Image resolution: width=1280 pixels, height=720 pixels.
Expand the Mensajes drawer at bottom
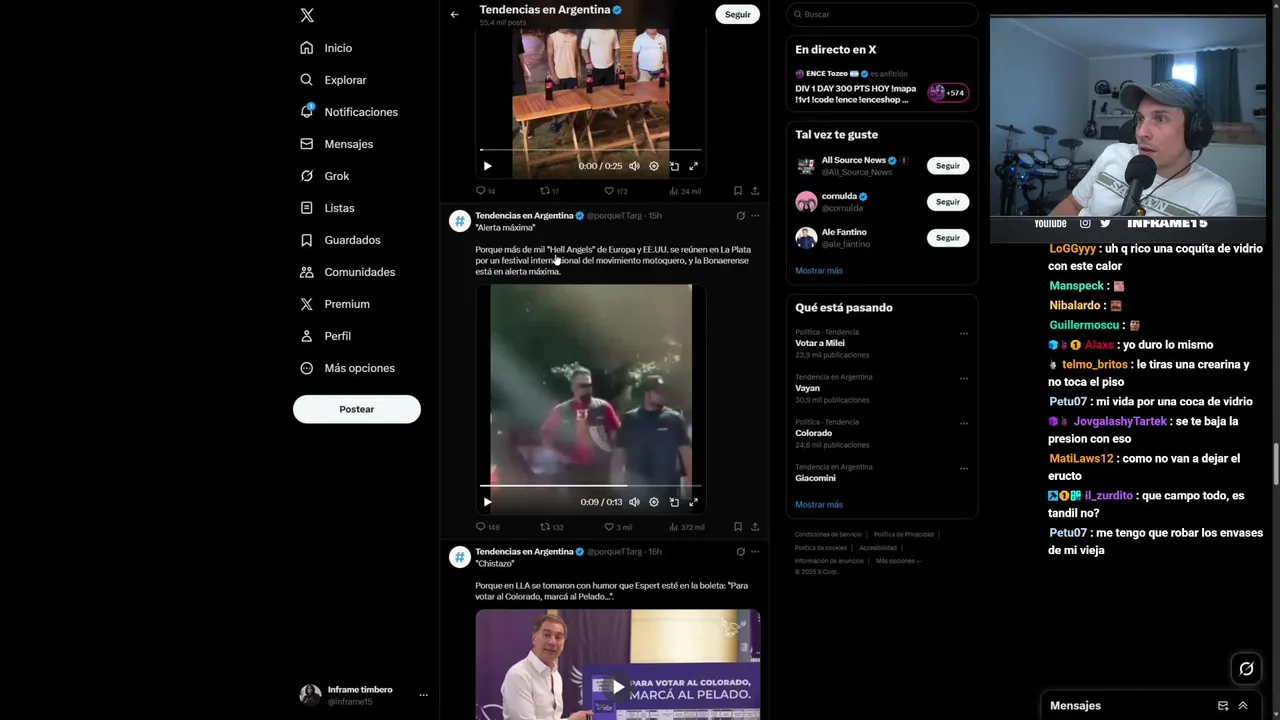tap(1243, 705)
